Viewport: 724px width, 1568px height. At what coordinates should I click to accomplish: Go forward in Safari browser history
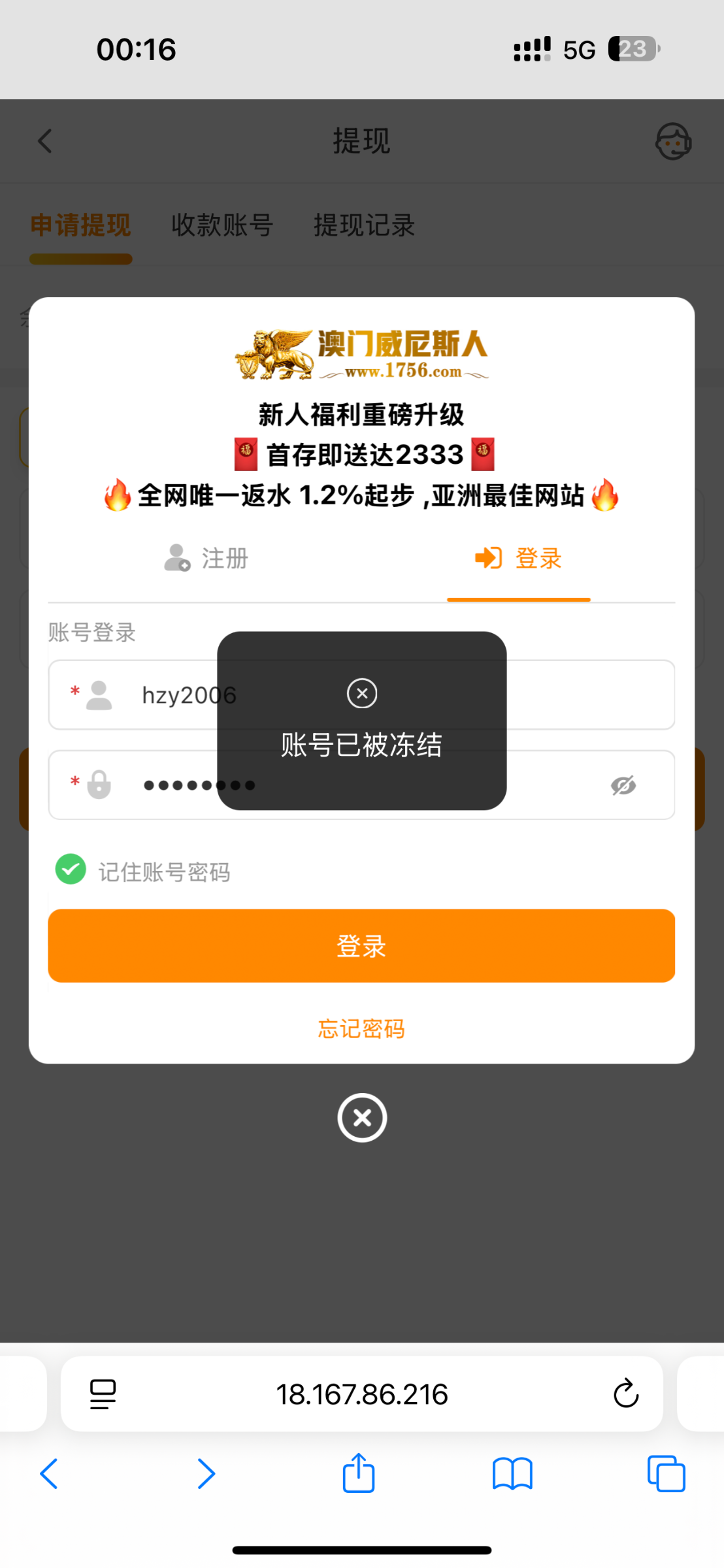tap(206, 1473)
